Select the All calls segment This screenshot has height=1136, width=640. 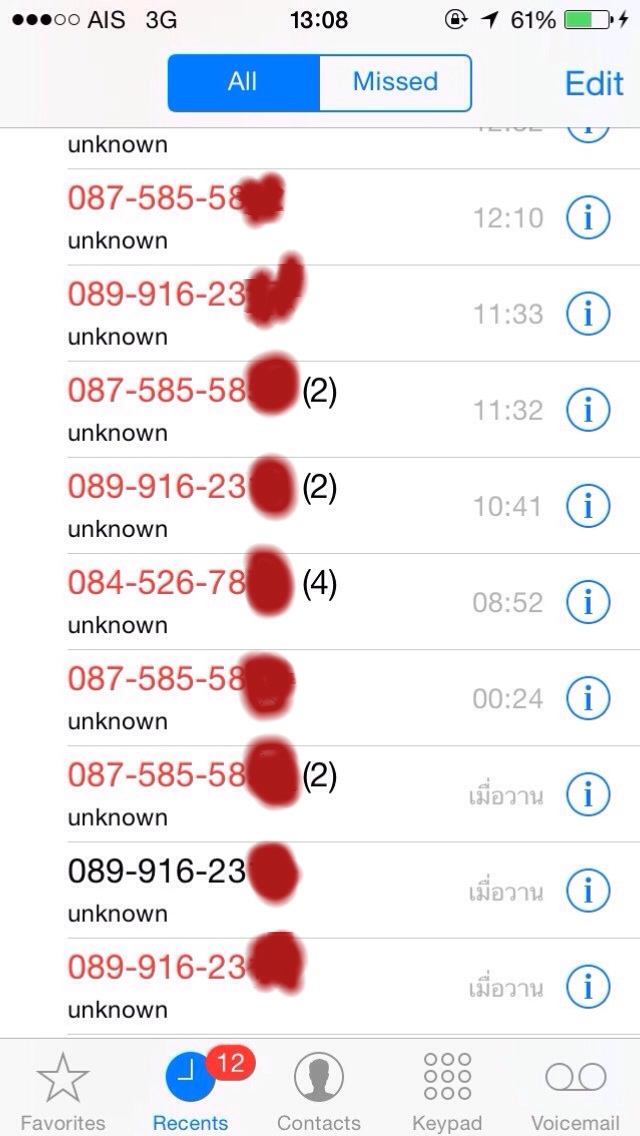243,82
